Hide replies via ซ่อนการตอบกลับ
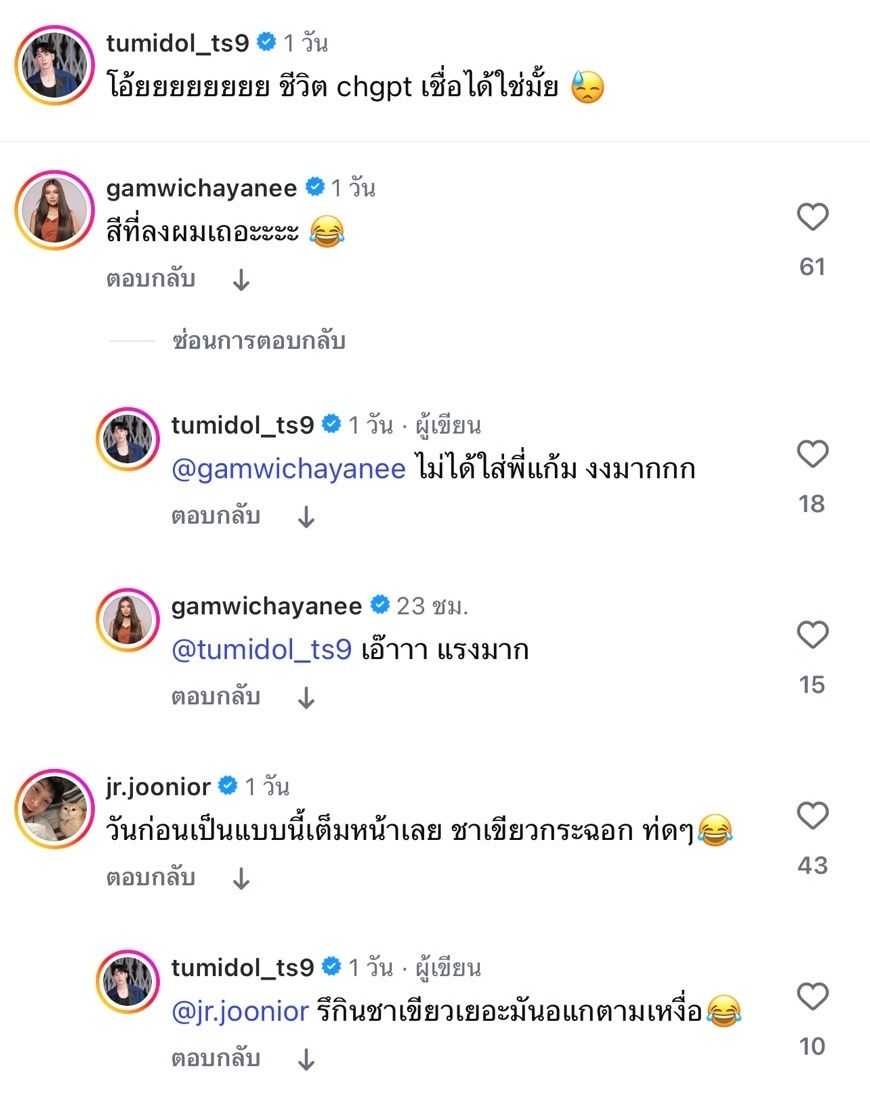Viewport: 870px width, 1101px height. 258,341
